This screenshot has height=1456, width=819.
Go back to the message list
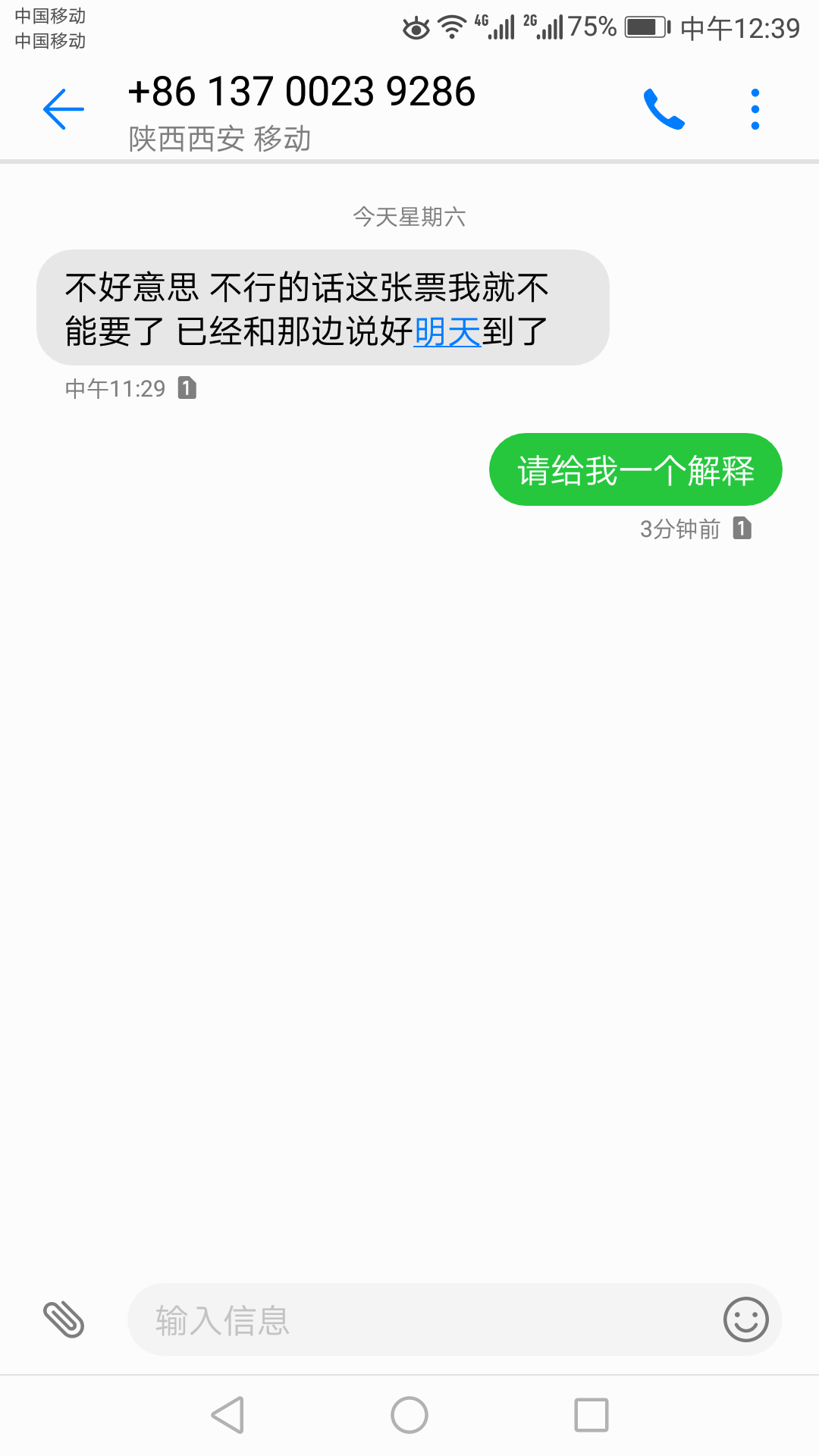point(64,109)
